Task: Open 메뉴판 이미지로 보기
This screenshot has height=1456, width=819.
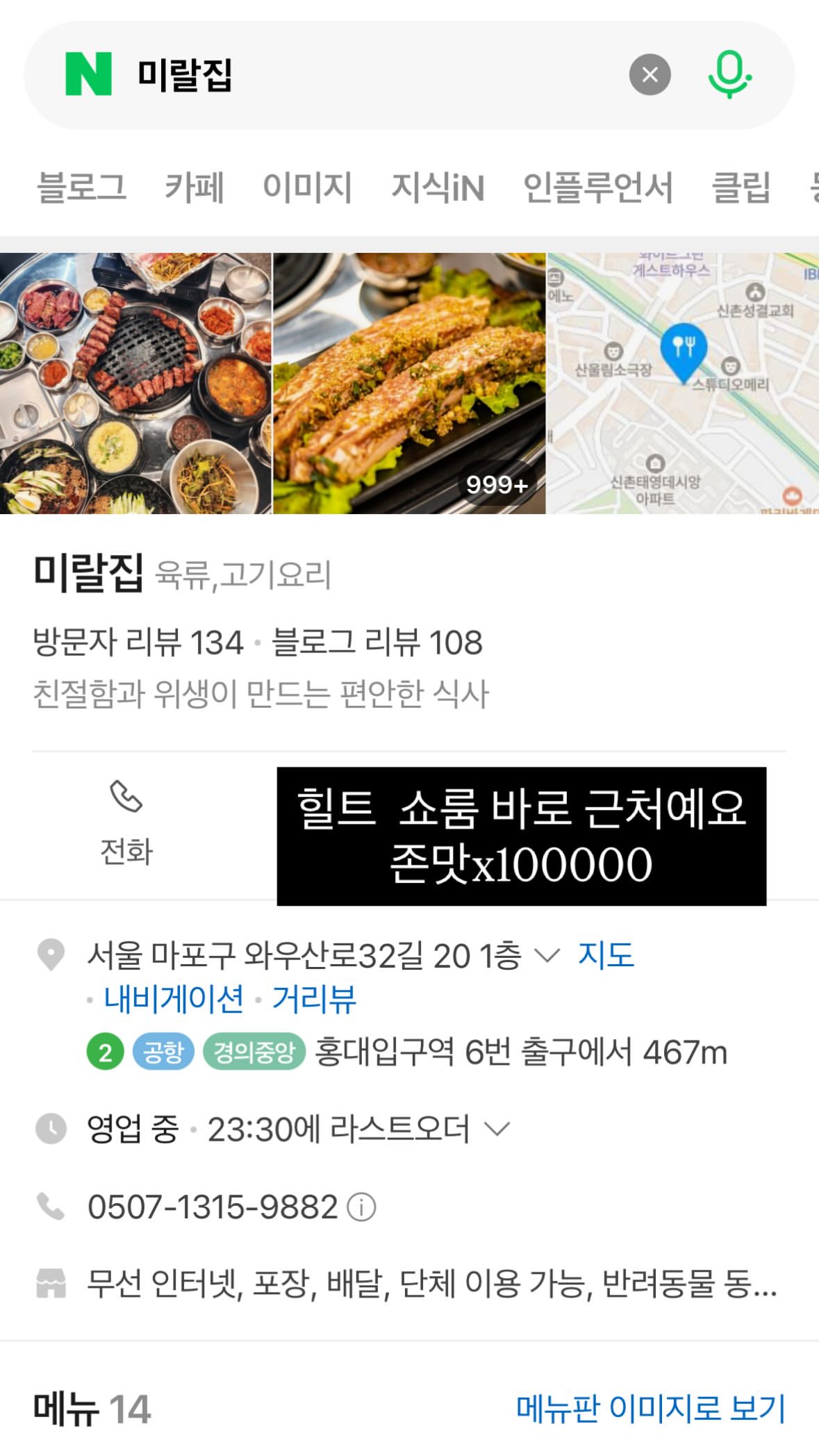Action: (x=650, y=1409)
